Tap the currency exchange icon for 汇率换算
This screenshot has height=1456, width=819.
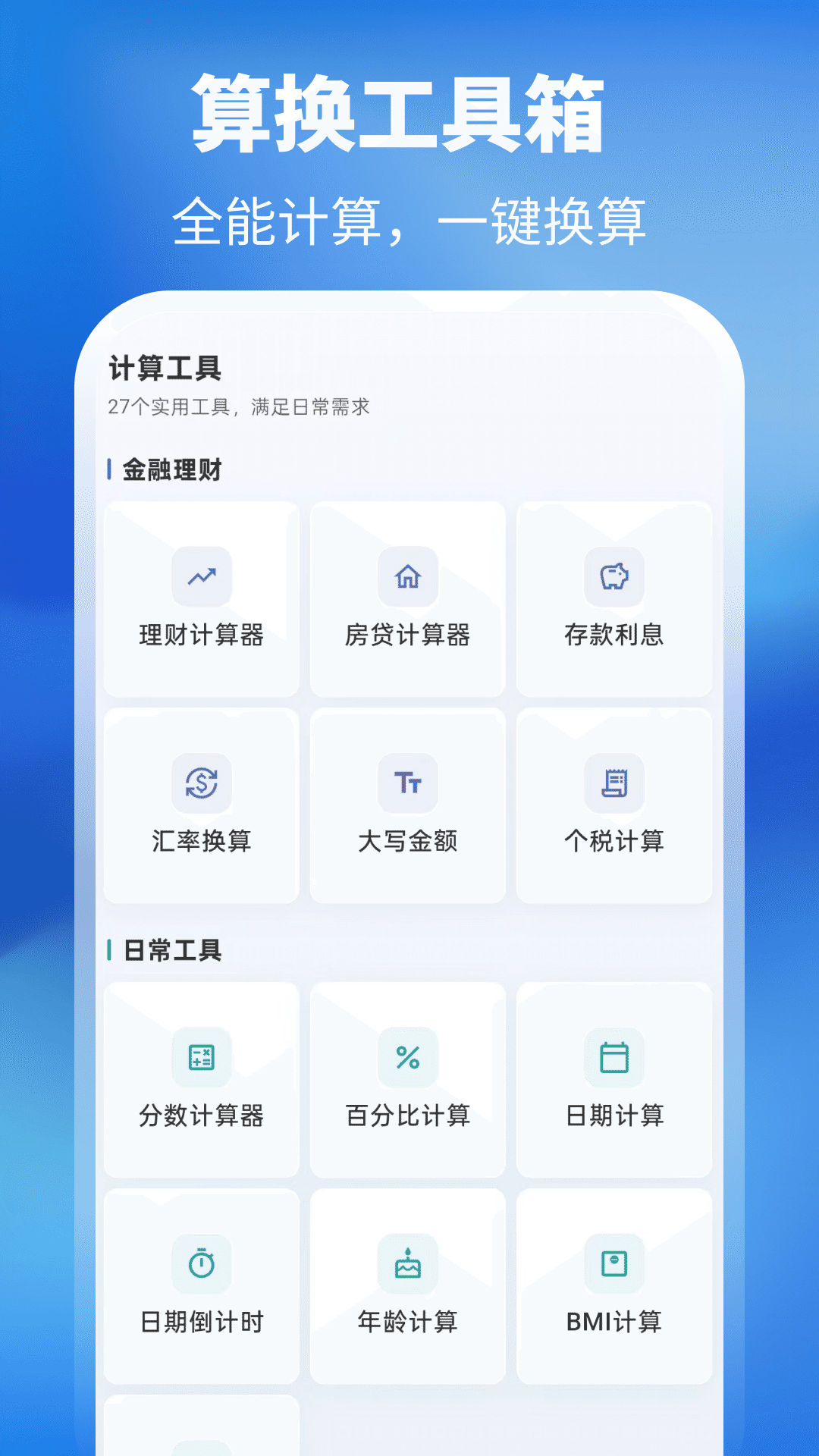[x=200, y=784]
